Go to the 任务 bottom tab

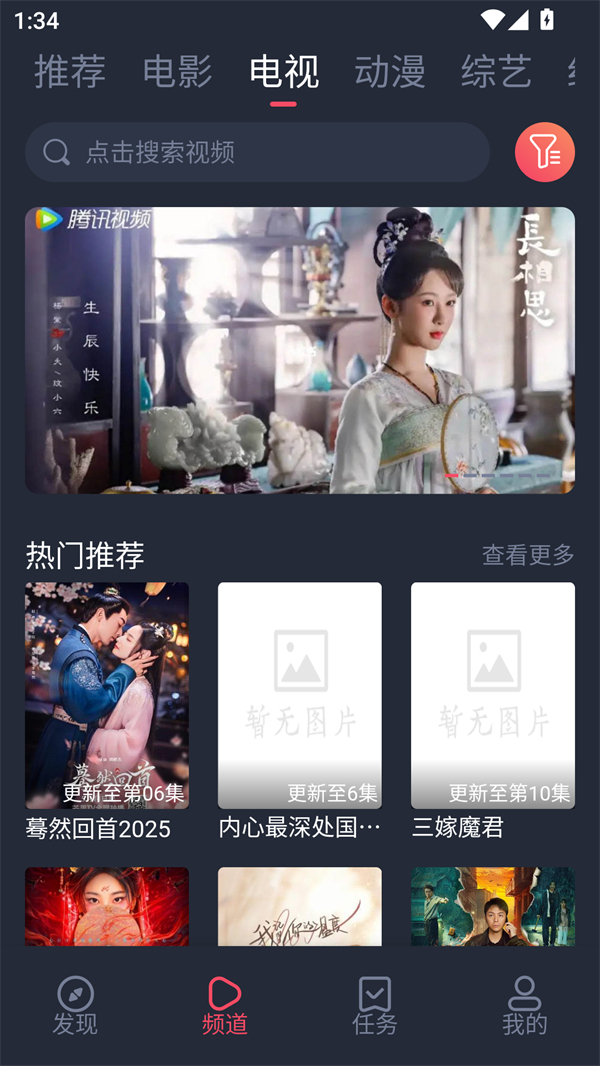(375, 1005)
